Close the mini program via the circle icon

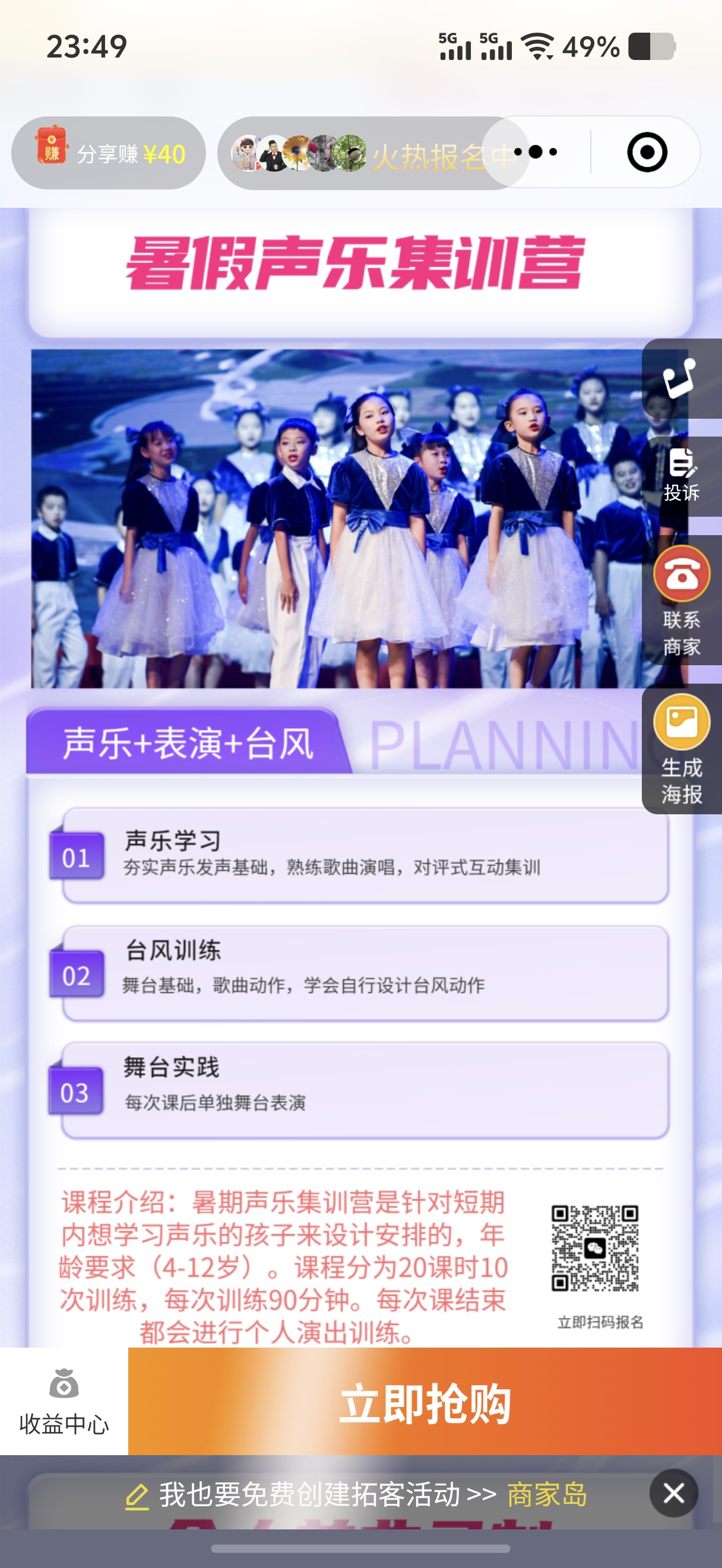[x=647, y=152]
